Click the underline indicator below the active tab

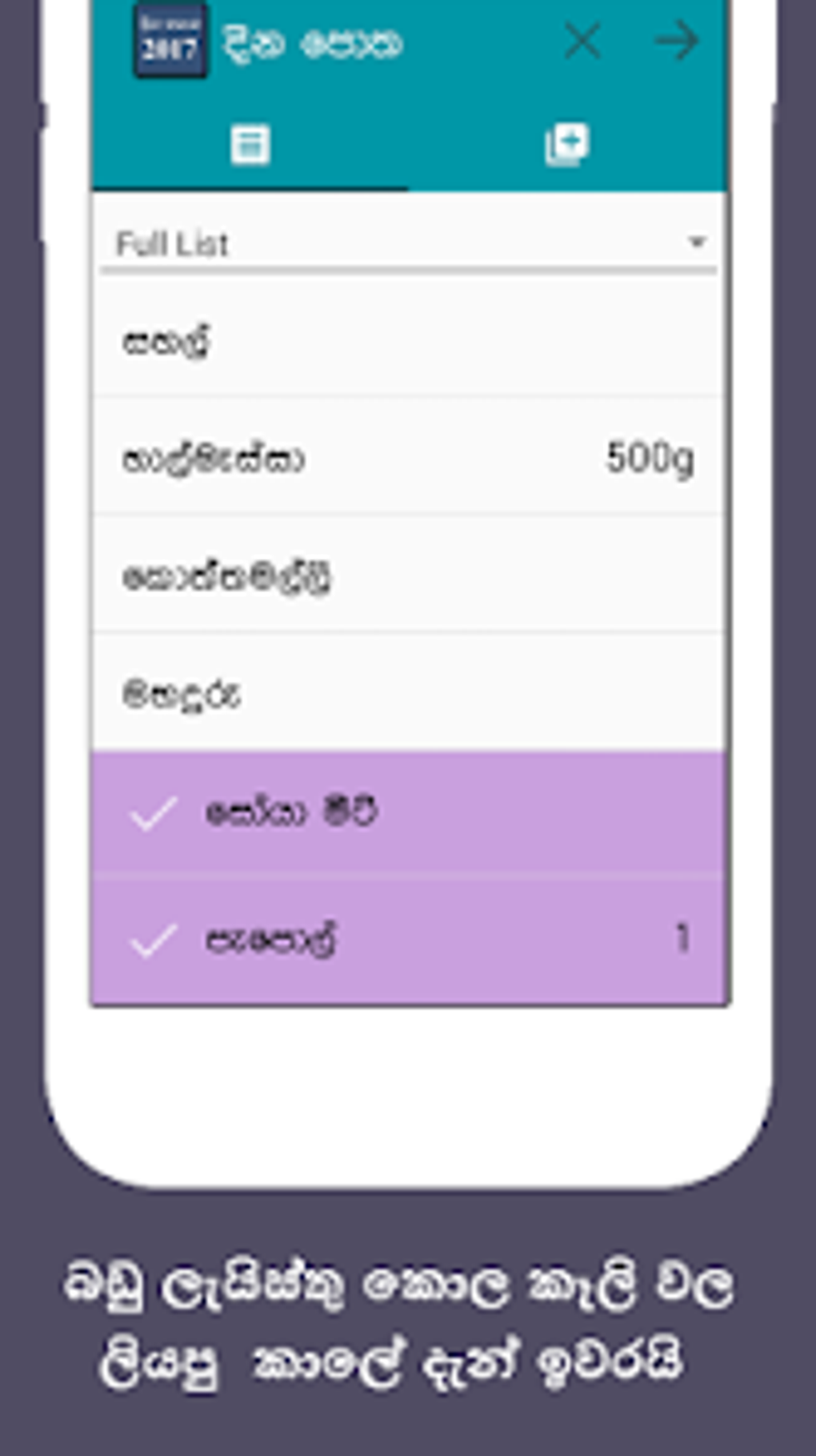click(249, 186)
